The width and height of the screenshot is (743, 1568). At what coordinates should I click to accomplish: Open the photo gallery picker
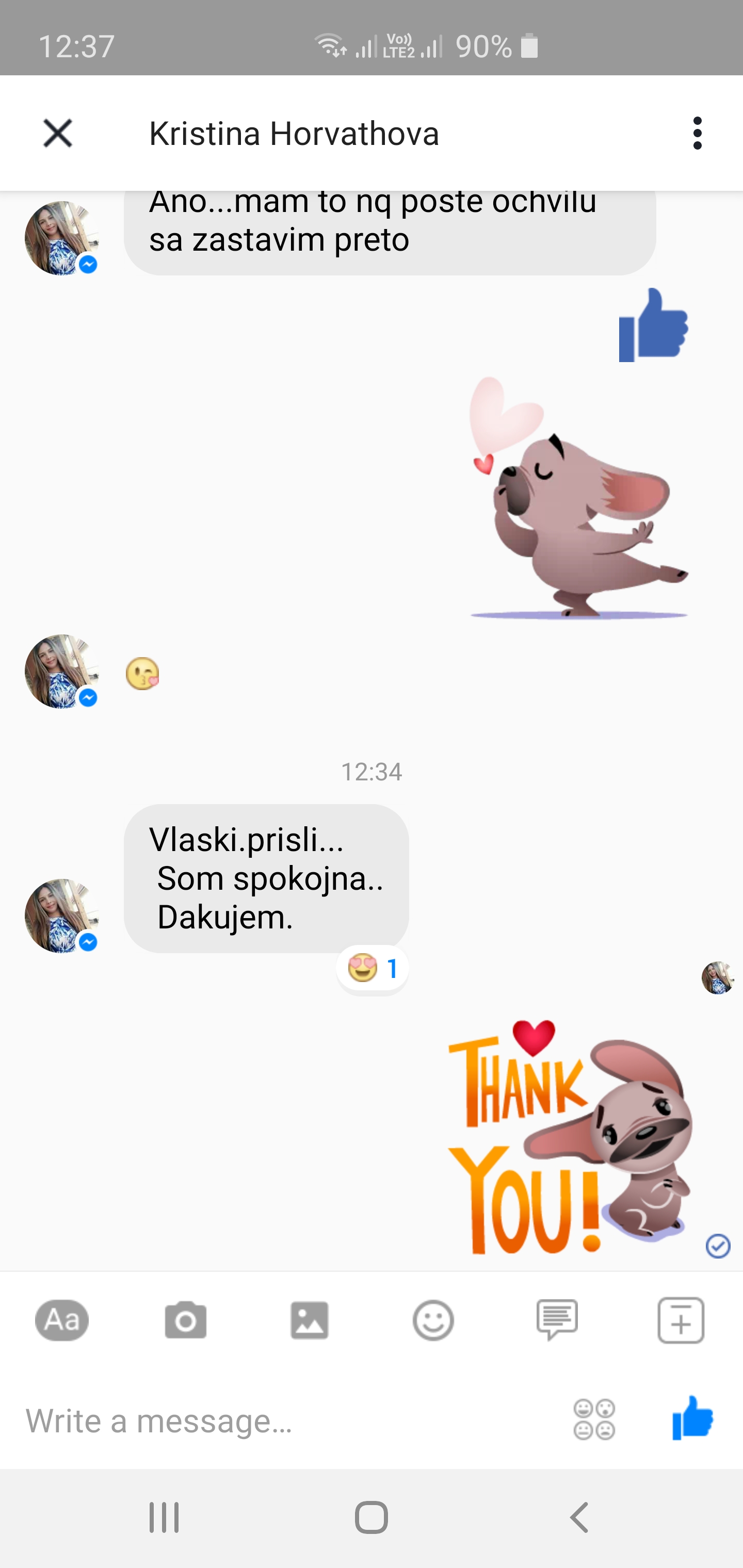310,1320
